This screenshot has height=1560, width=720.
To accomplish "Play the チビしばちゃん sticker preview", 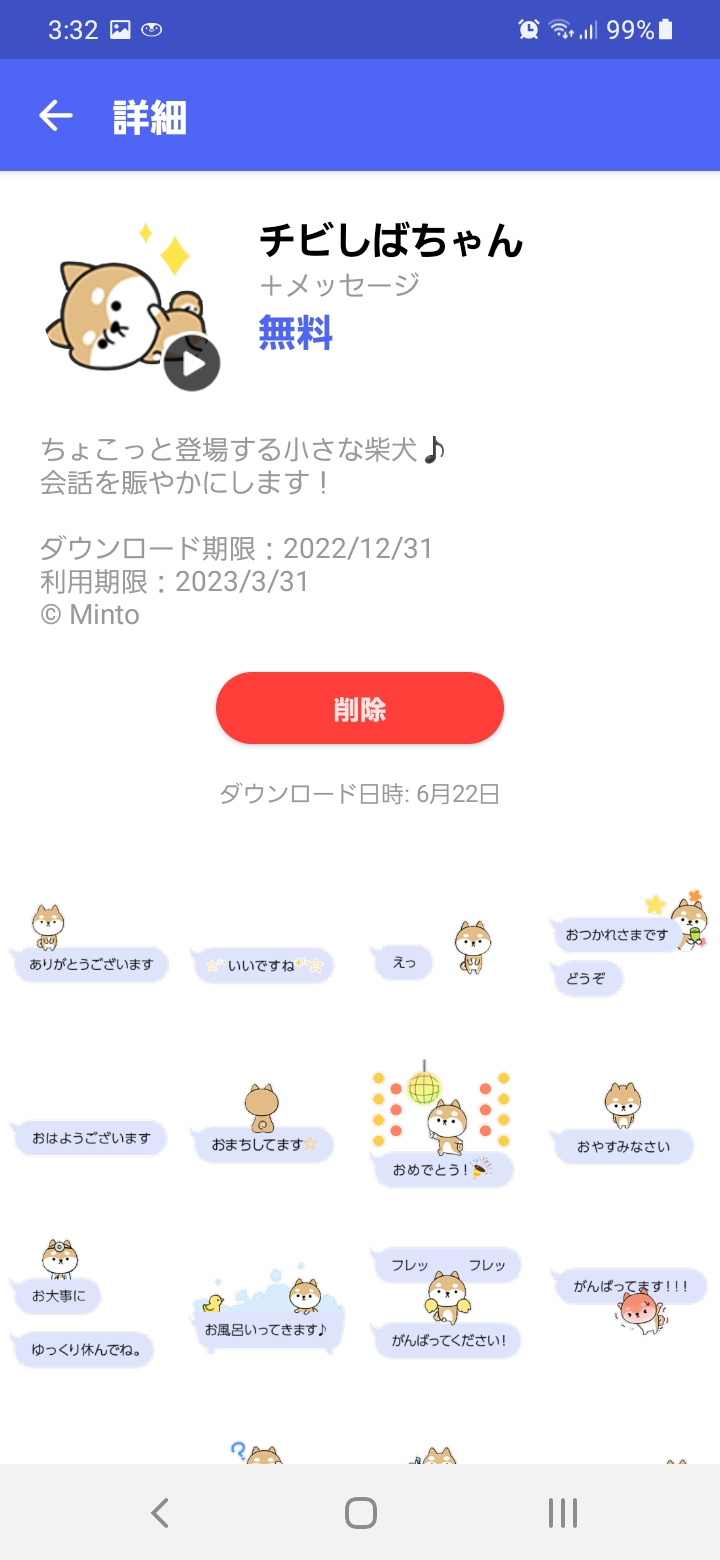I will (x=191, y=363).
